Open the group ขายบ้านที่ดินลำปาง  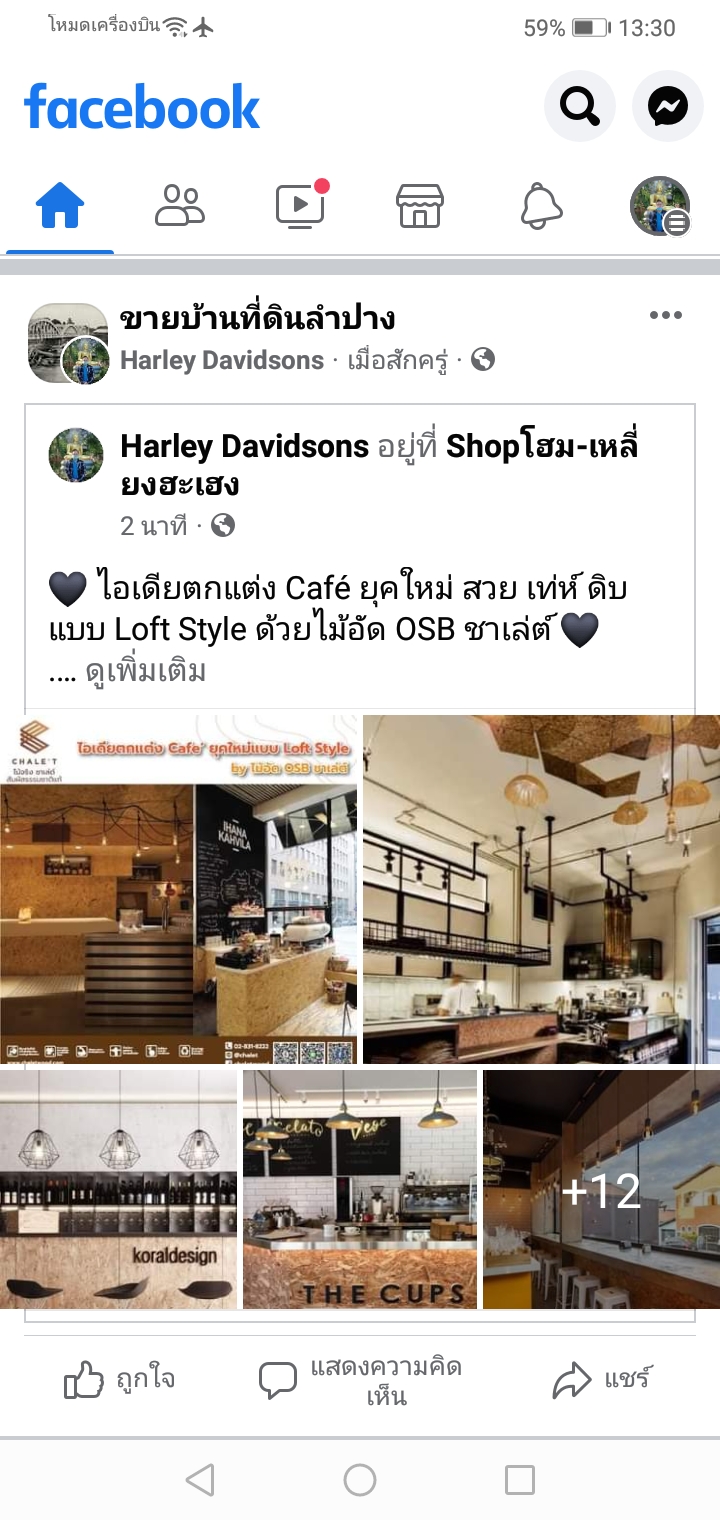point(257,319)
